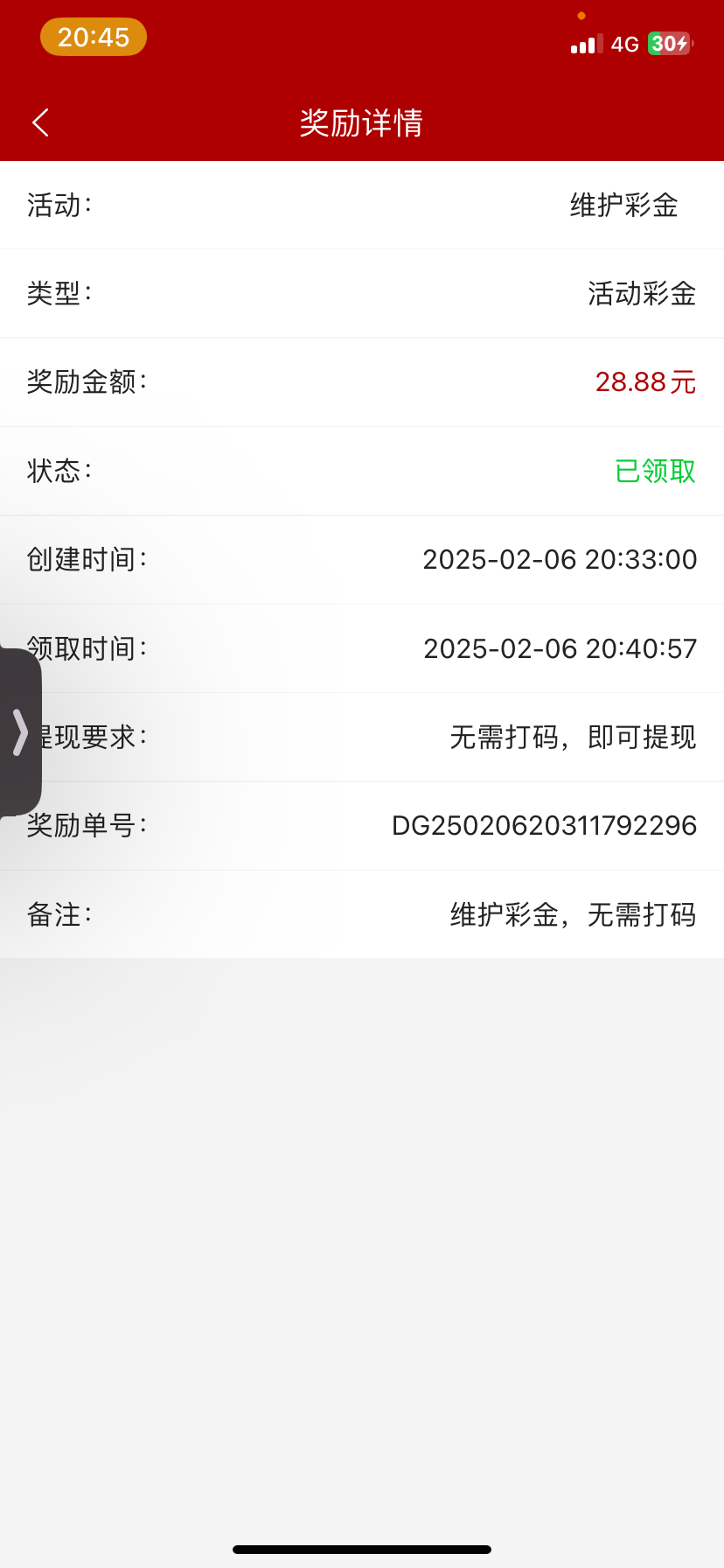Go back from the 奖励详情 page
The image size is (724, 1568).
click(x=40, y=122)
